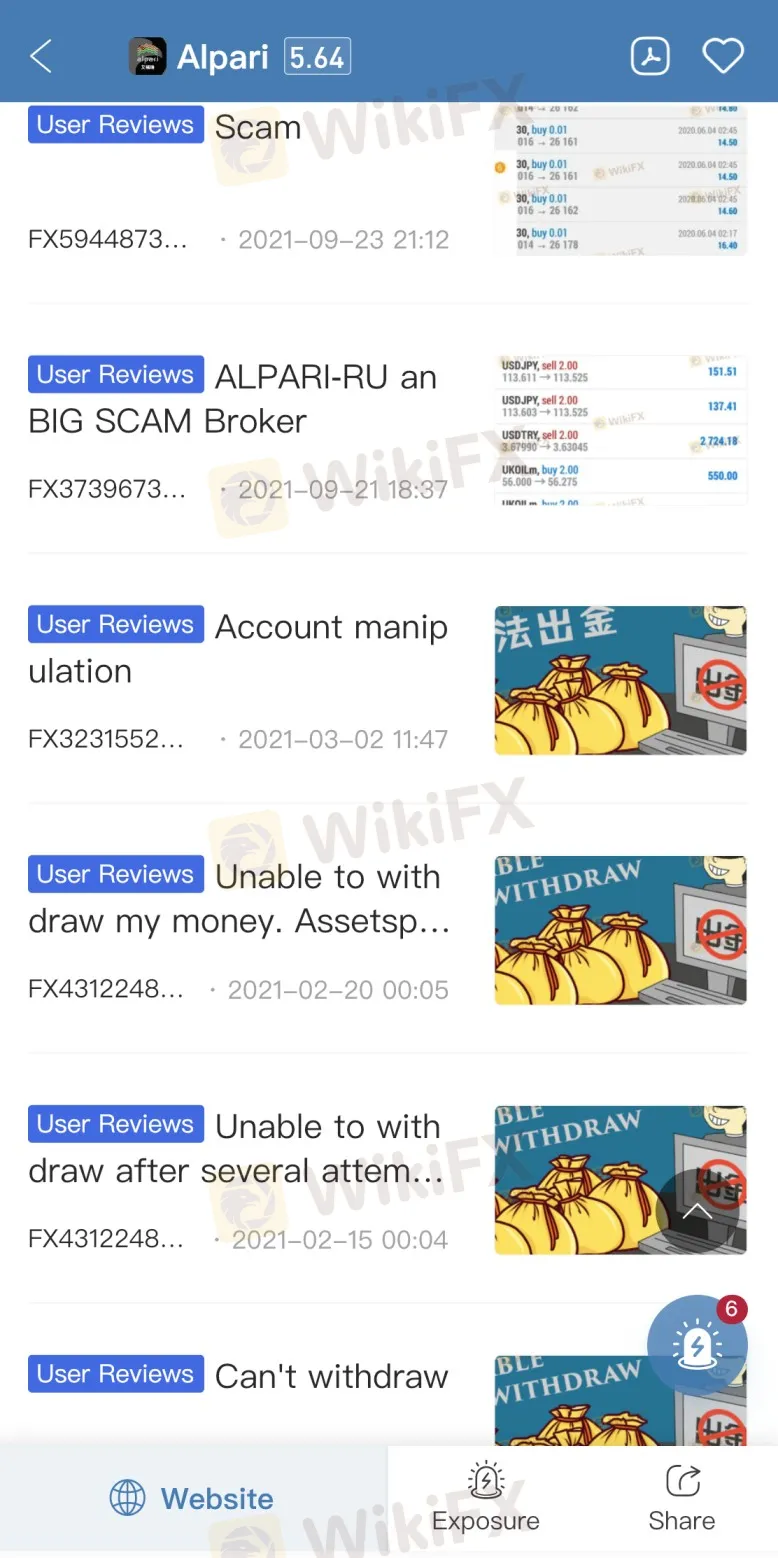Viewport: 778px width, 1558px height.
Task: Share this broker page
Action: [682, 1498]
